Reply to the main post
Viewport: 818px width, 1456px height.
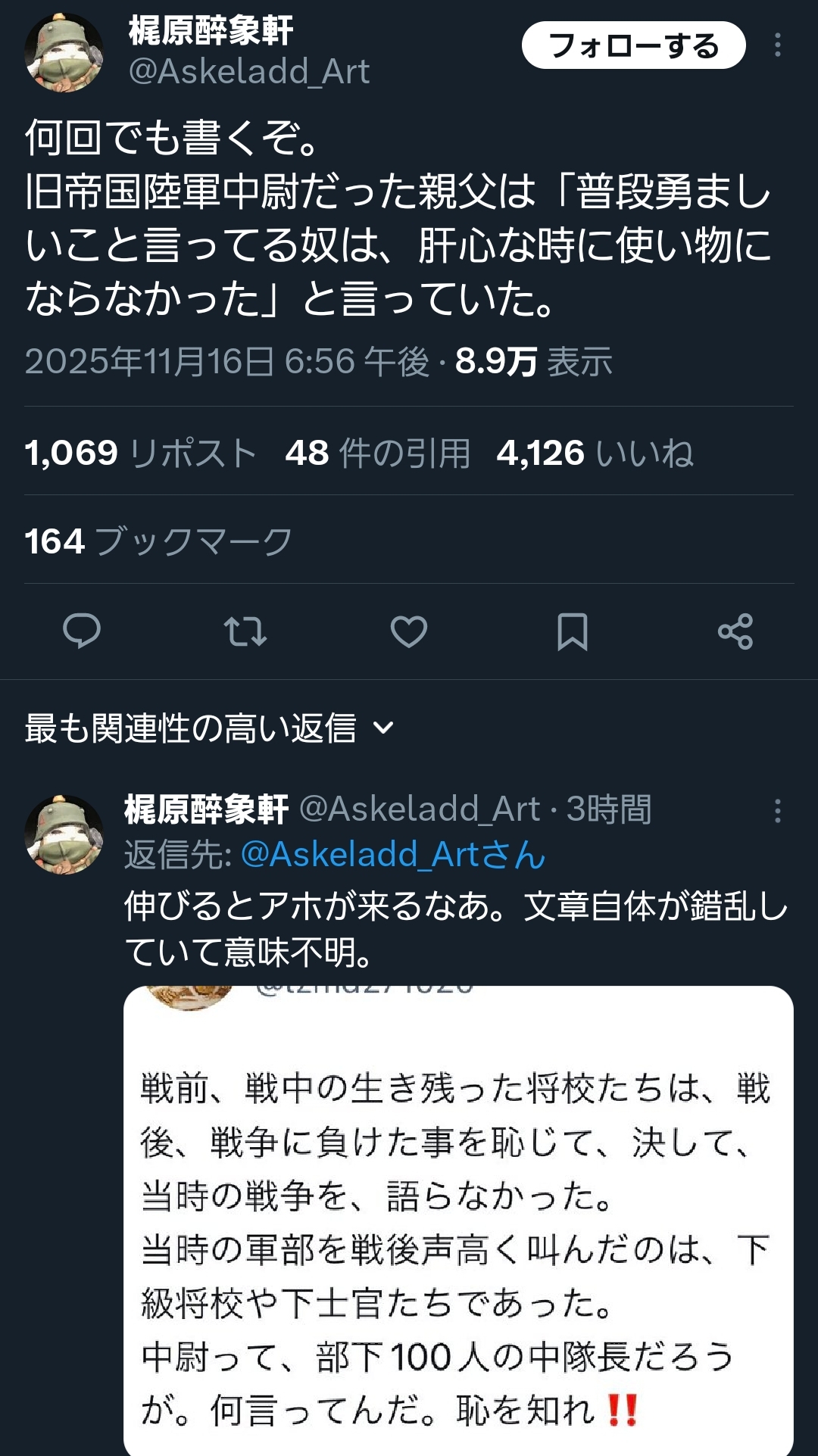[82, 631]
